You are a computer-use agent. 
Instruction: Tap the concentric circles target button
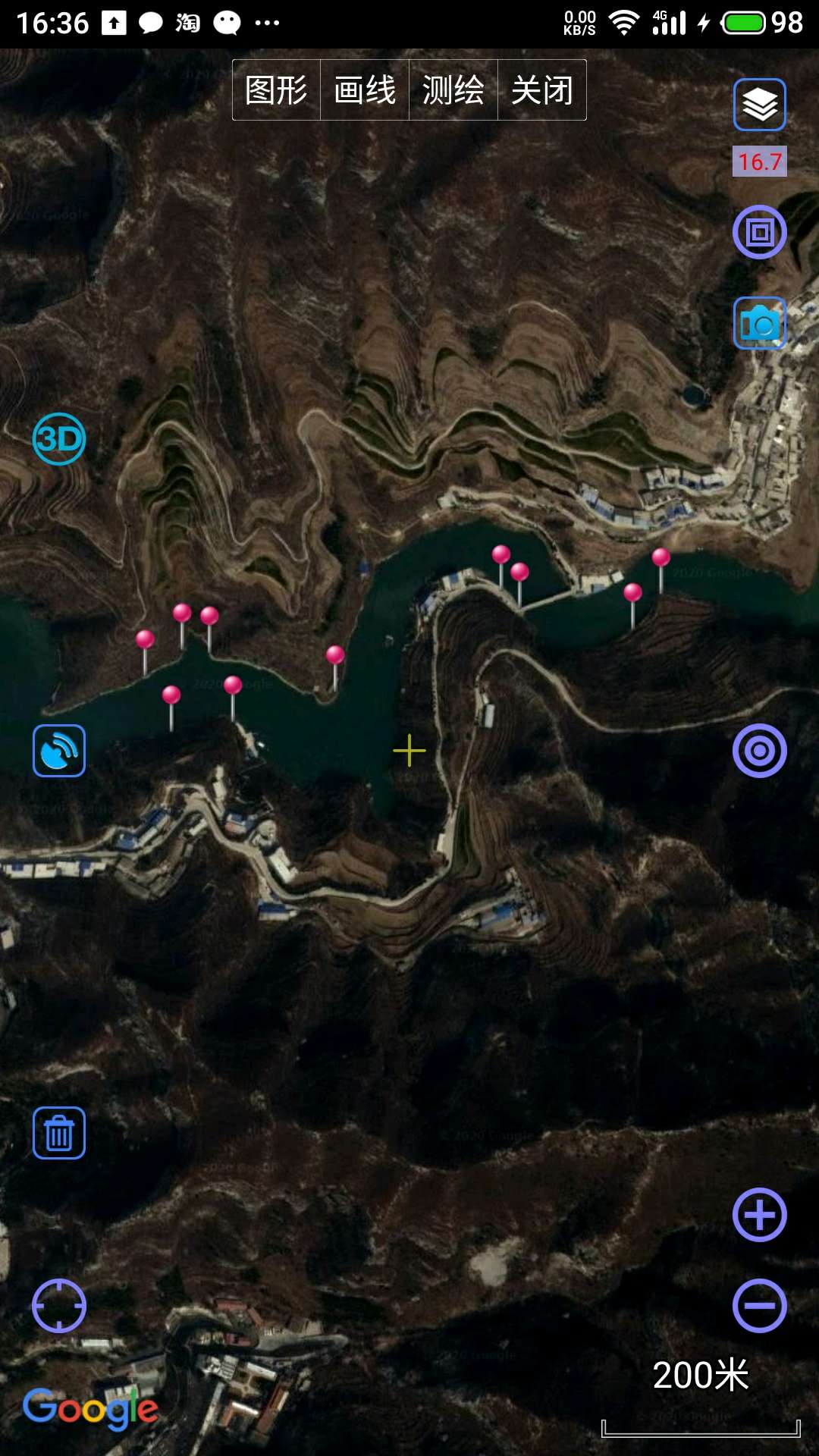[x=759, y=751]
